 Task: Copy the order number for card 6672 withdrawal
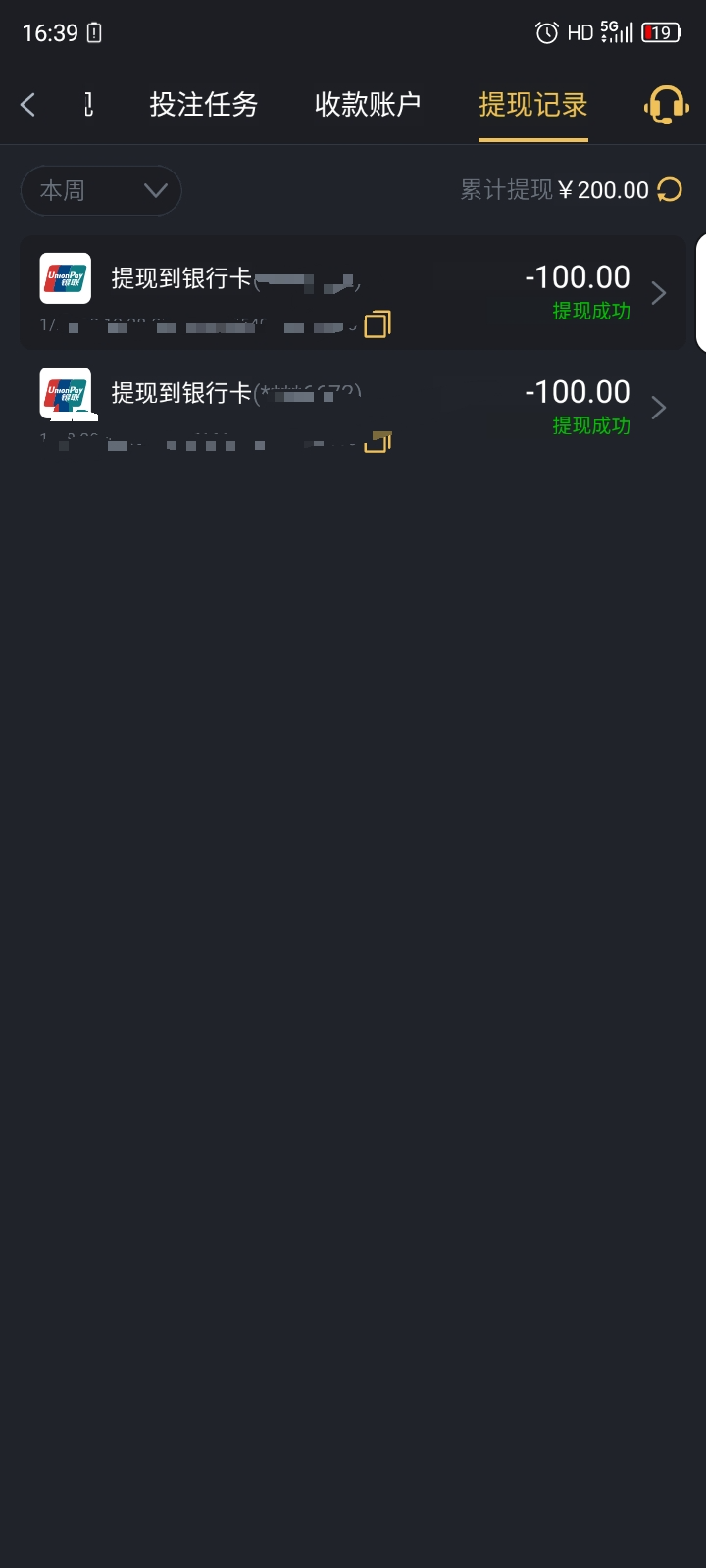(x=378, y=442)
